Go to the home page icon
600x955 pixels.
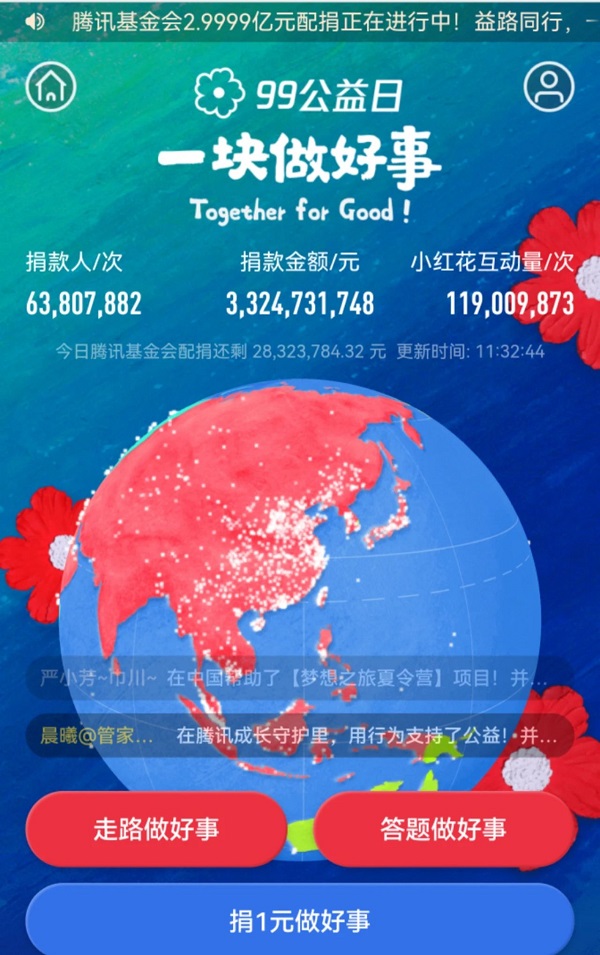(50, 87)
